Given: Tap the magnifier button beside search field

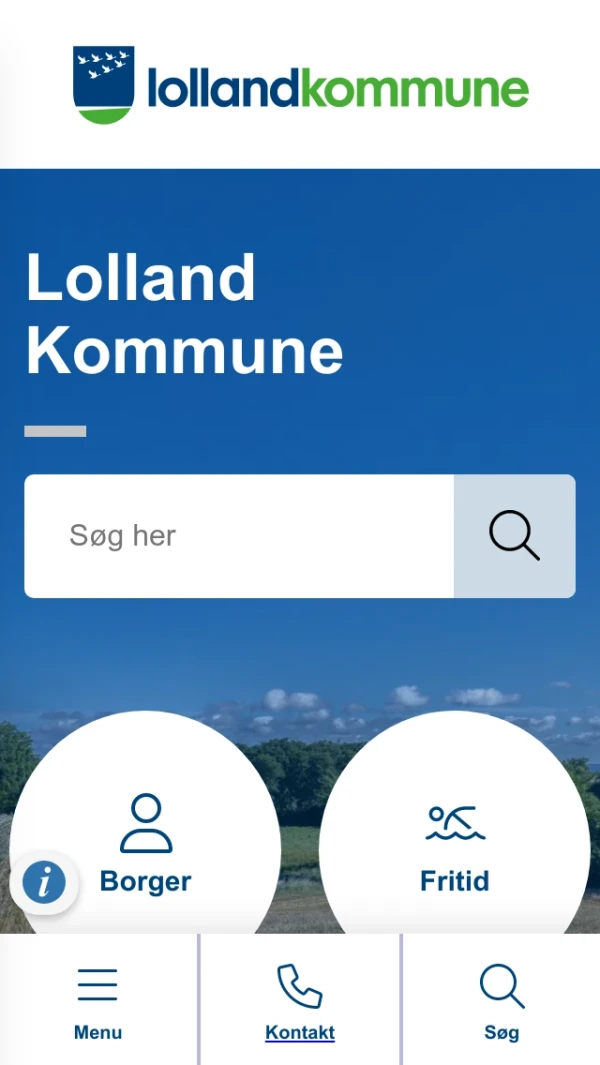Looking at the screenshot, I should click(x=514, y=536).
